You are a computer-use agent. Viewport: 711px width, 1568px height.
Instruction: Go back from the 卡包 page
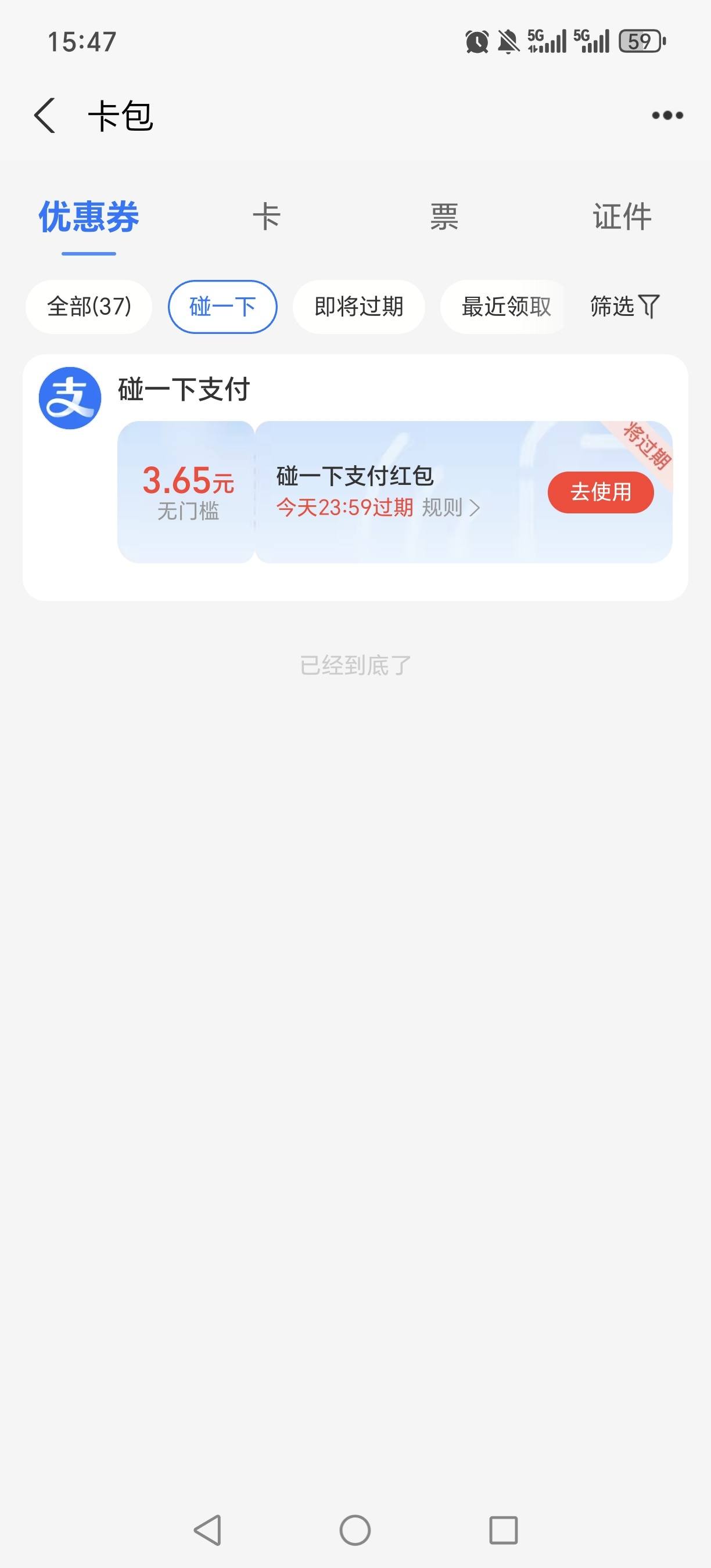(x=44, y=115)
